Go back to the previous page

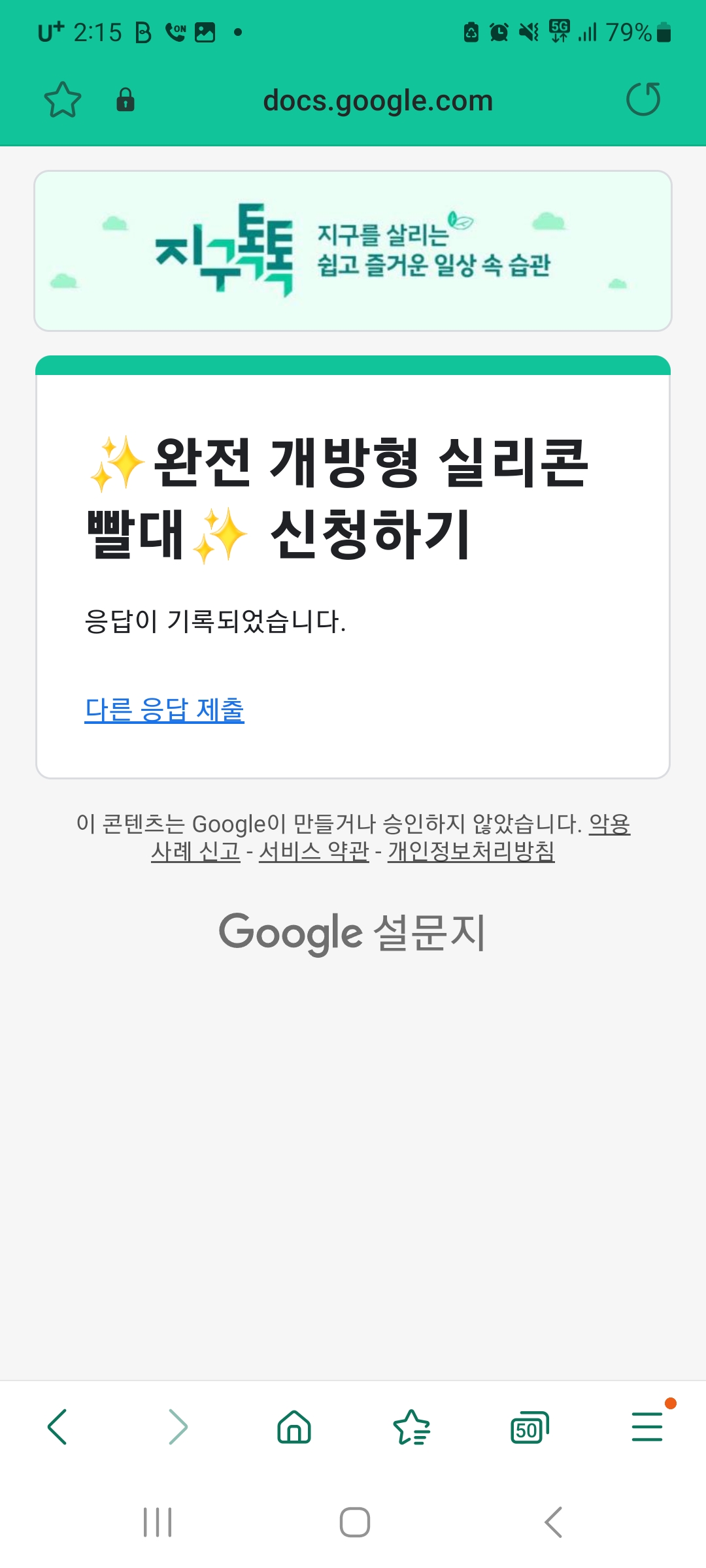58,1427
